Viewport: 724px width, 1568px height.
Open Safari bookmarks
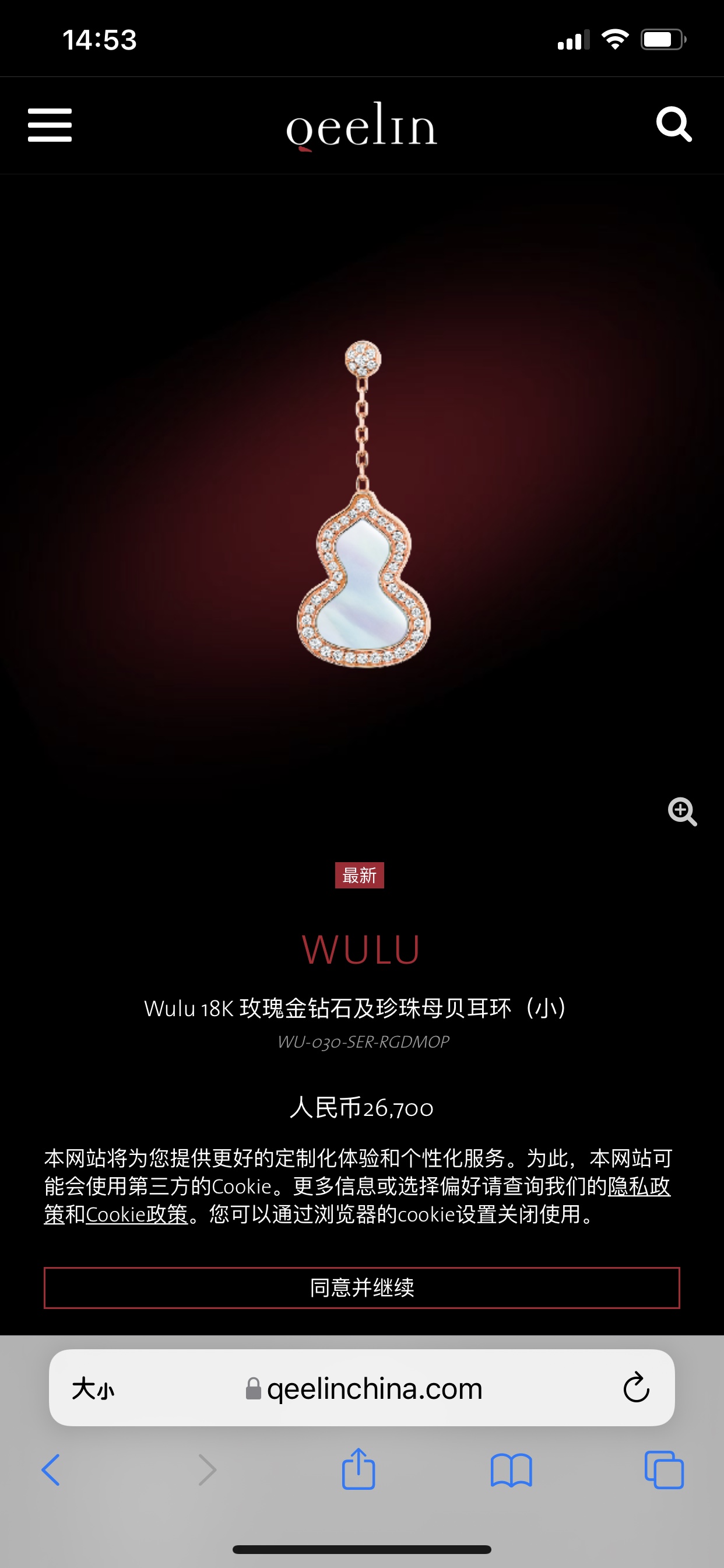coord(511,1470)
